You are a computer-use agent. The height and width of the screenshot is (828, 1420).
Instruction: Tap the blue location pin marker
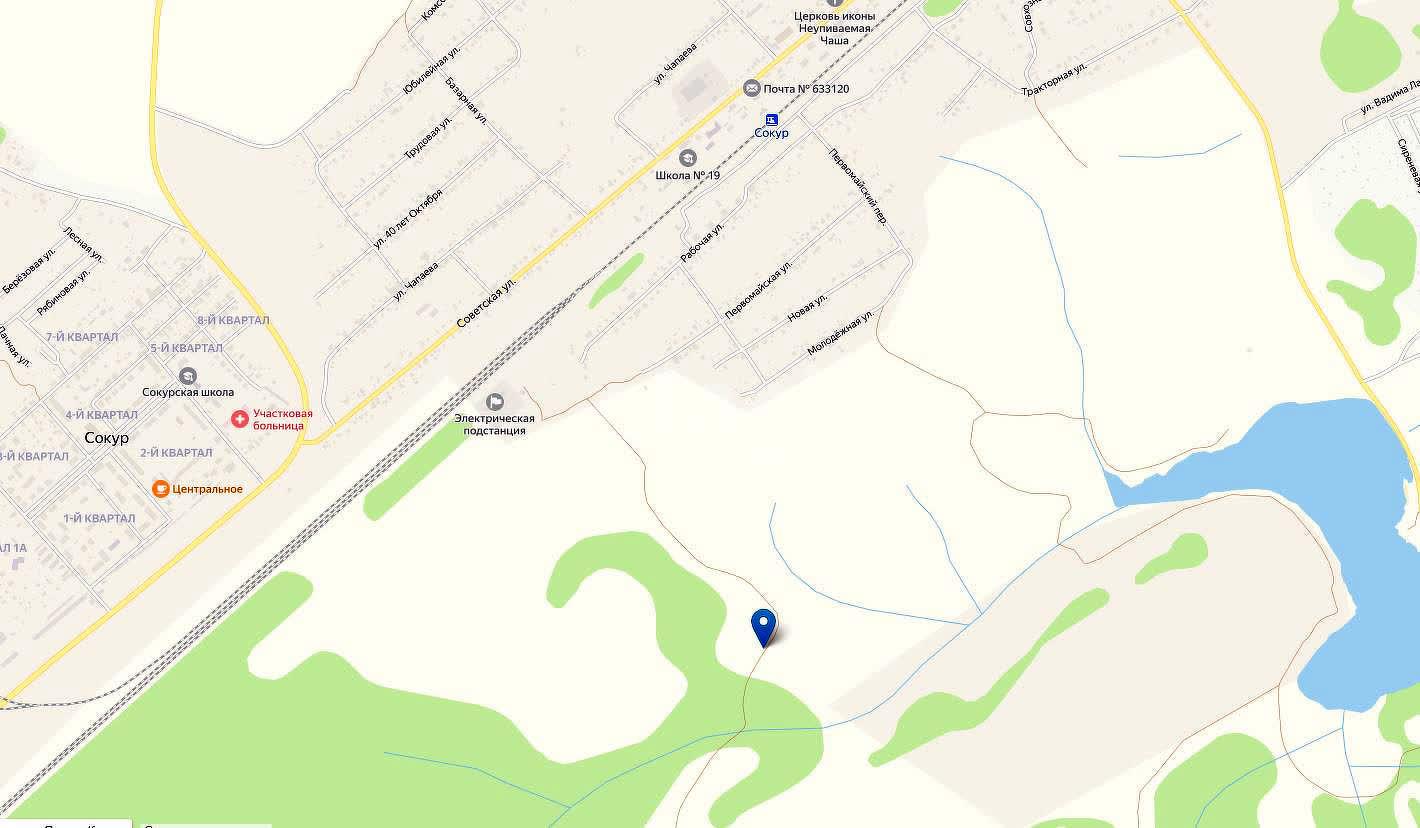763,626
